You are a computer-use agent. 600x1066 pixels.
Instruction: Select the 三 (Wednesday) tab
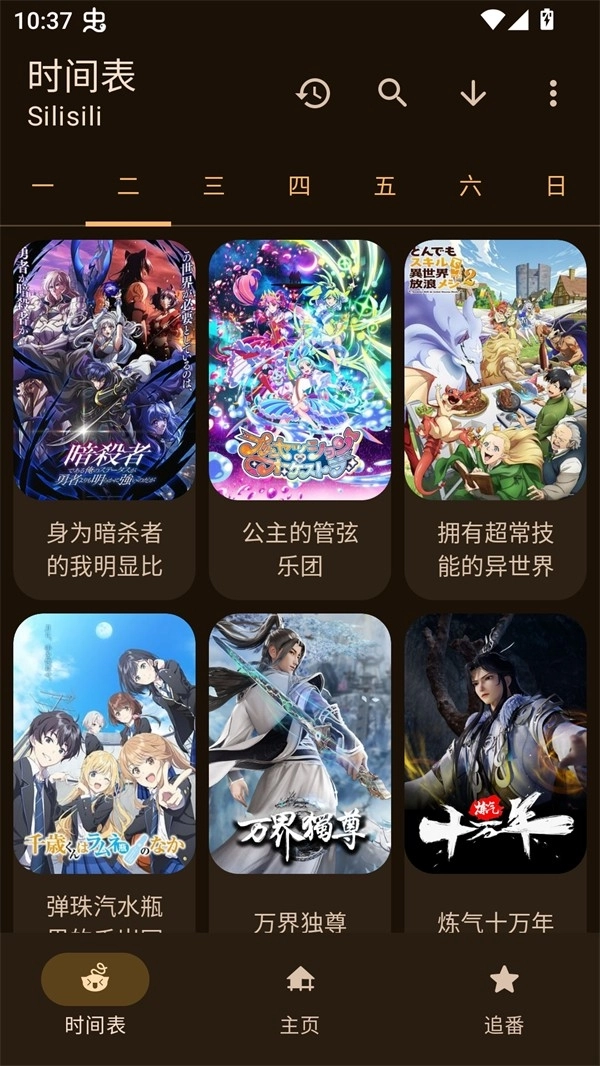[214, 186]
